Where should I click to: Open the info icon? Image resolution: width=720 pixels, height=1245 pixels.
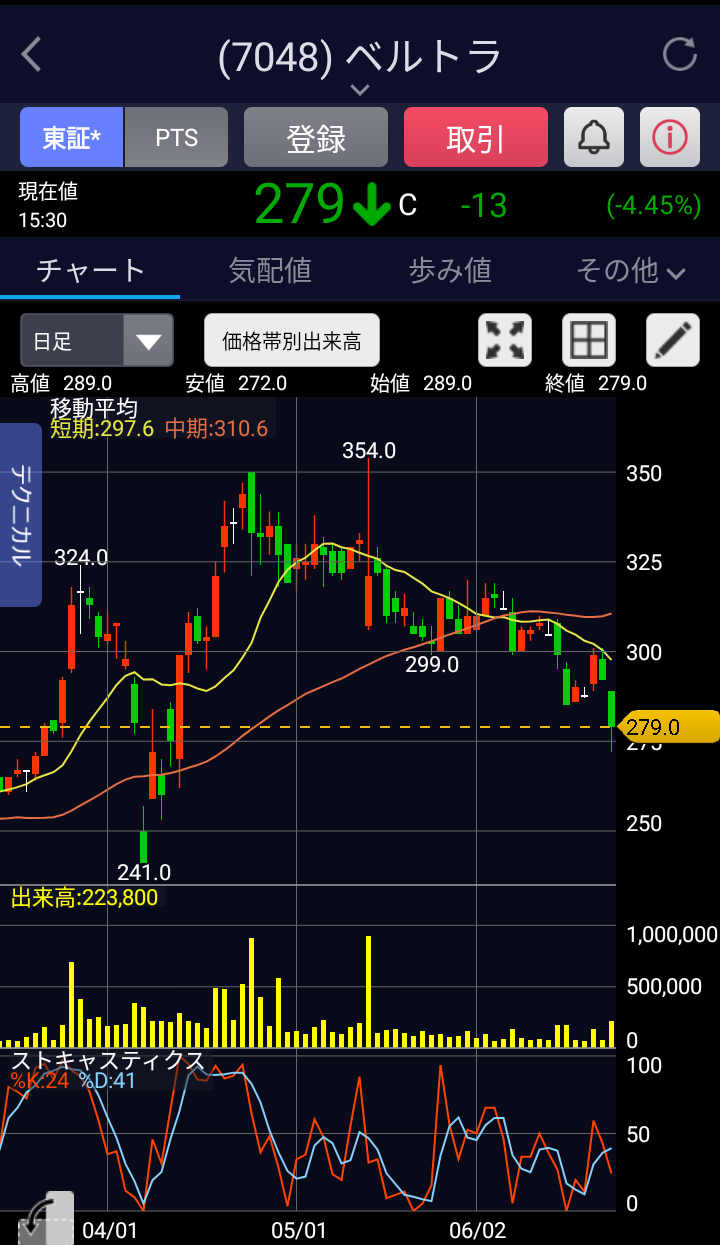click(x=670, y=137)
